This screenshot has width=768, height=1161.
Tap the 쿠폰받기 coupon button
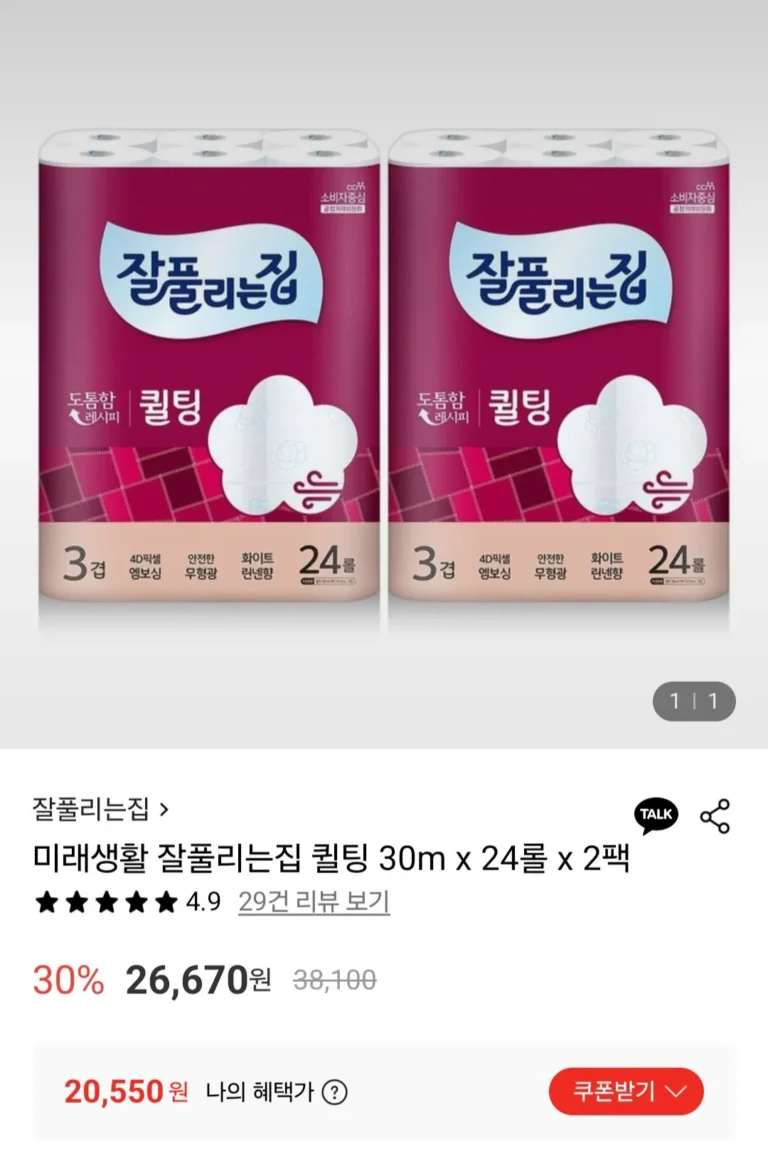point(626,1091)
